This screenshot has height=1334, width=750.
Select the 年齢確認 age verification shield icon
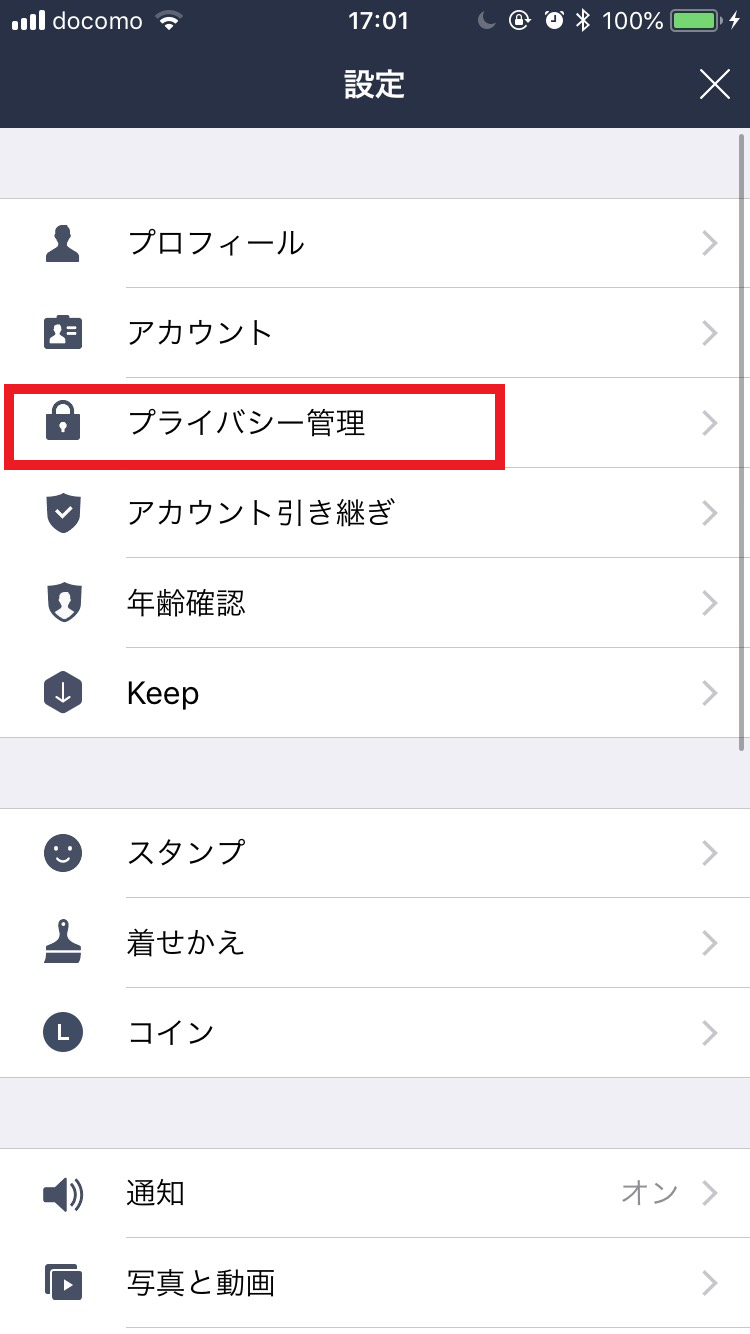tap(63, 603)
